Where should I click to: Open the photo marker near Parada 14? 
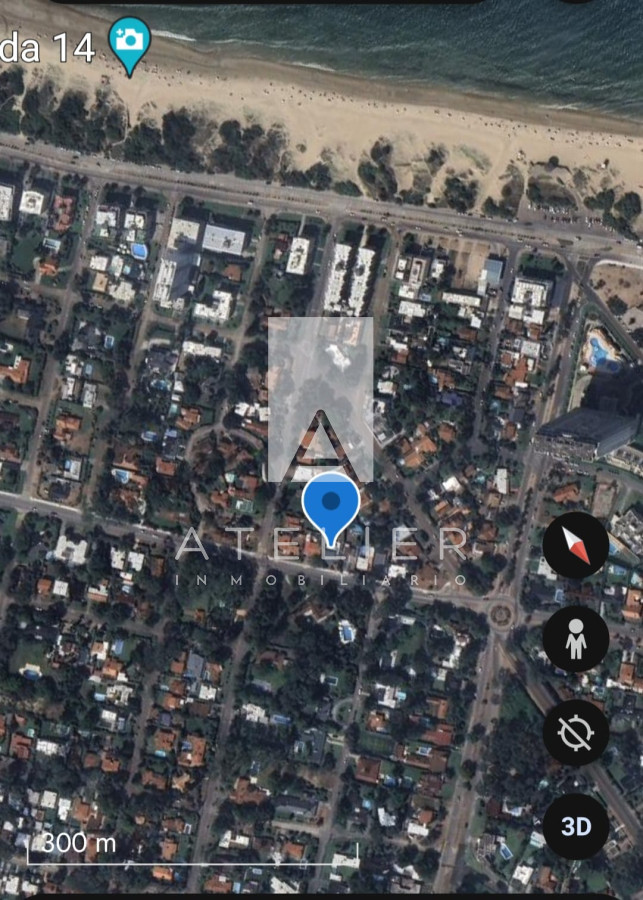[x=129, y=42]
